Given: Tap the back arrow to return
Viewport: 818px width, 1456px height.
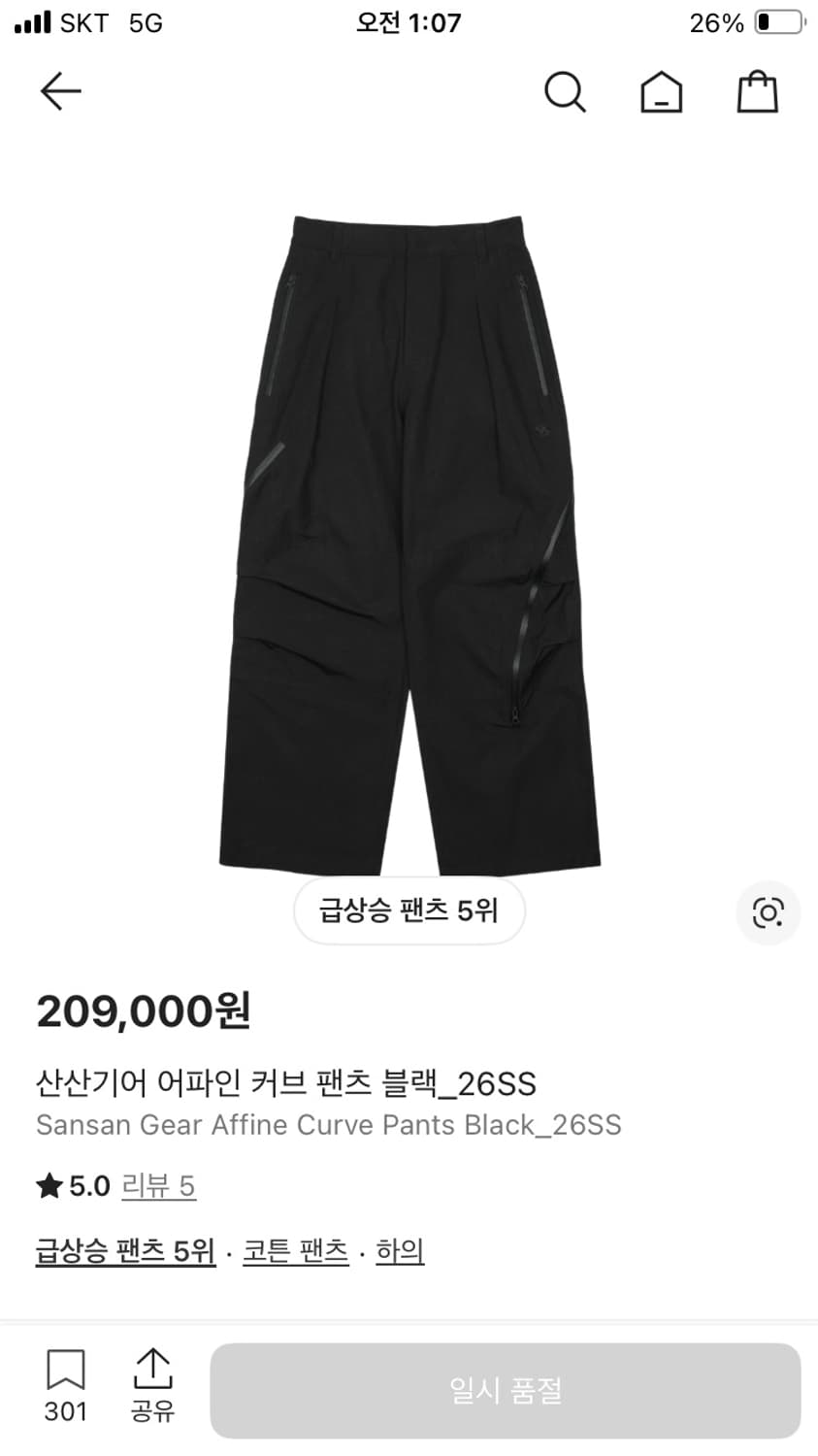Looking at the screenshot, I should pos(59,90).
